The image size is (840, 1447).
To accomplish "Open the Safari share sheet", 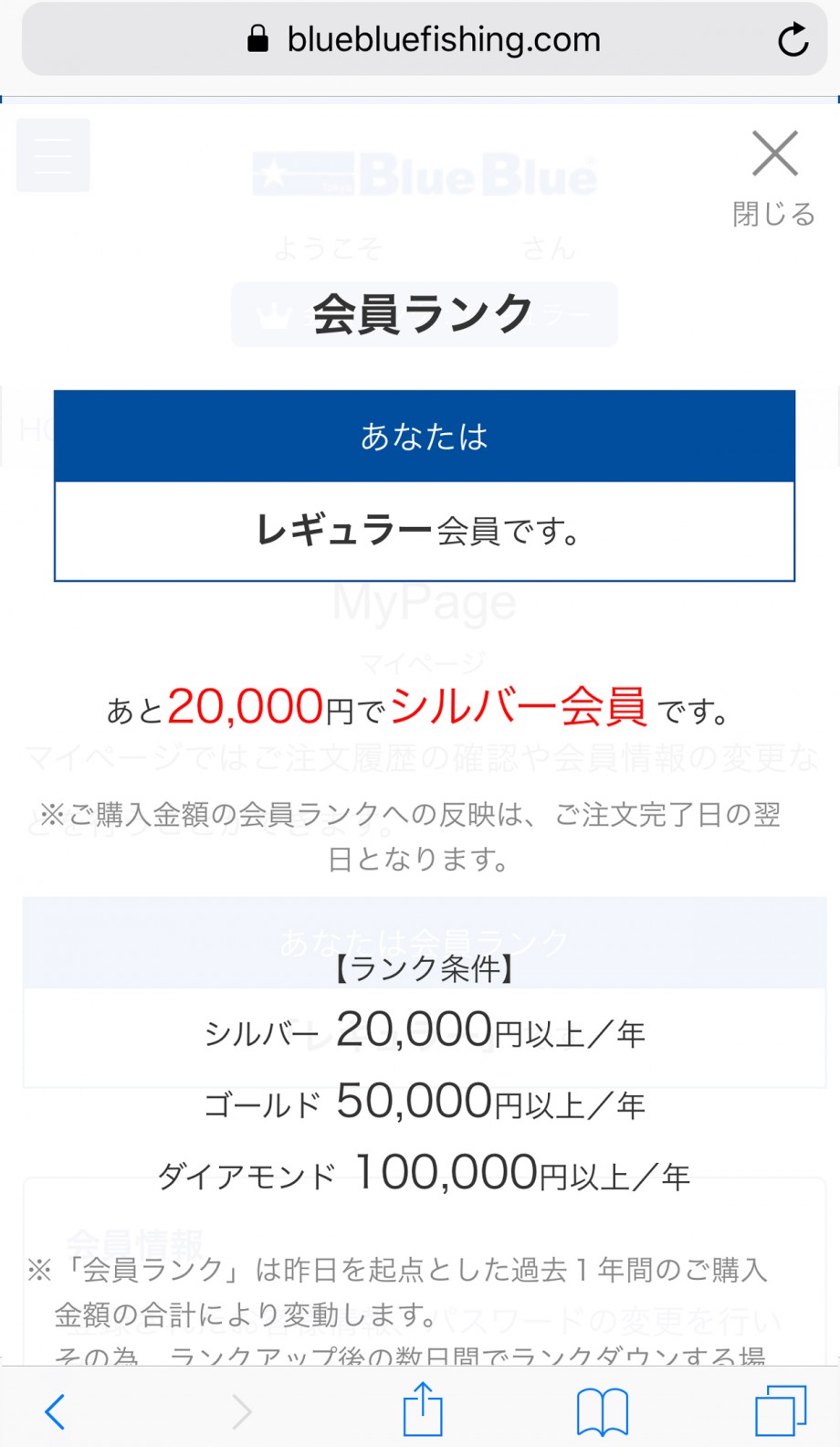I will coord(423,1410).
